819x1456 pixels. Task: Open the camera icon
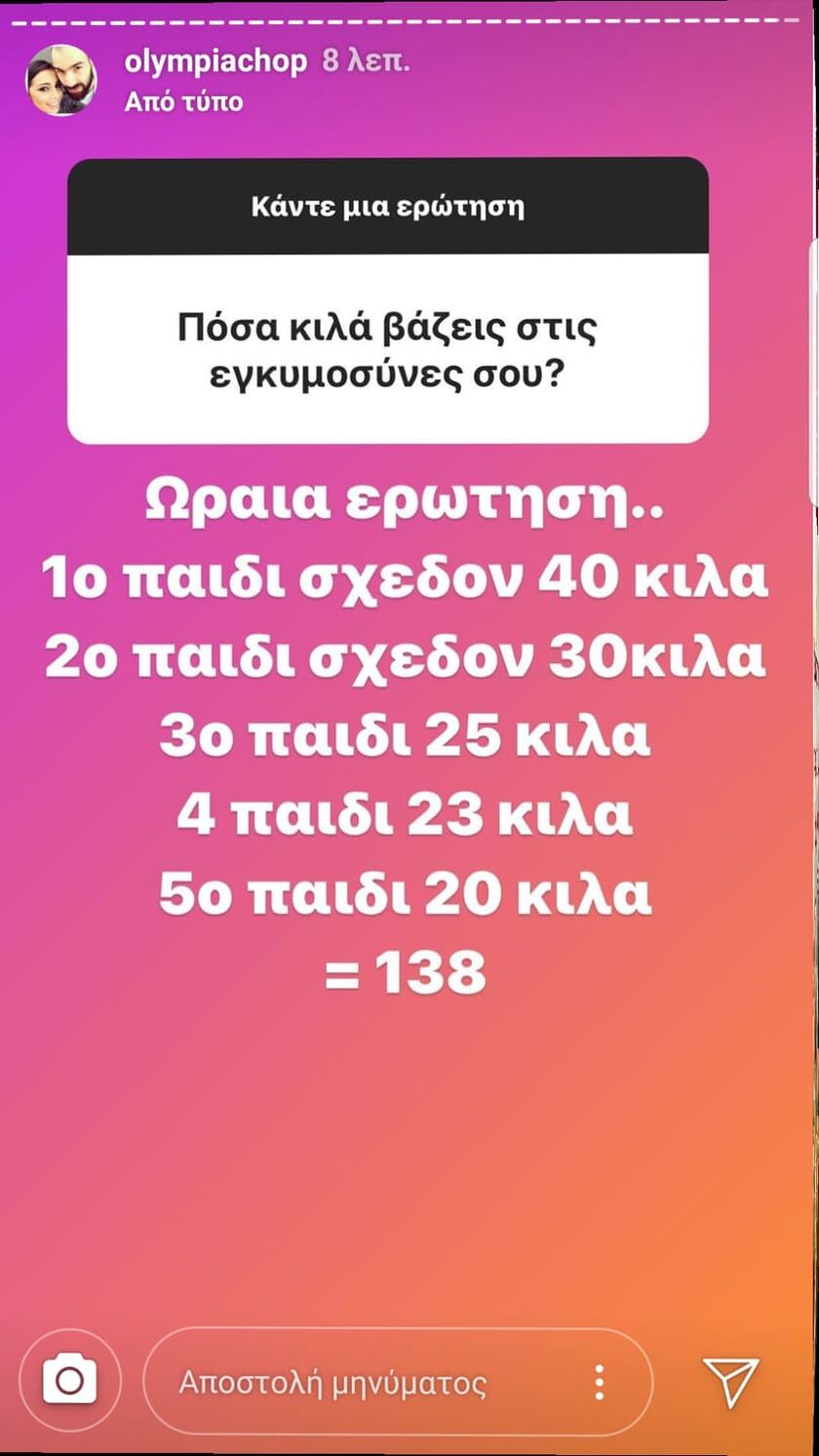pyautogui.click(x=70, y=1381)
